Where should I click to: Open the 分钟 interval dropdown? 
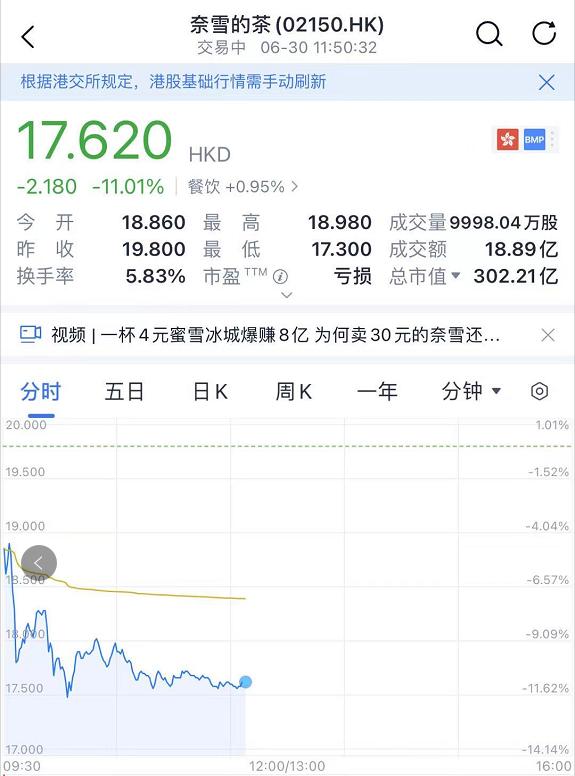471,391
